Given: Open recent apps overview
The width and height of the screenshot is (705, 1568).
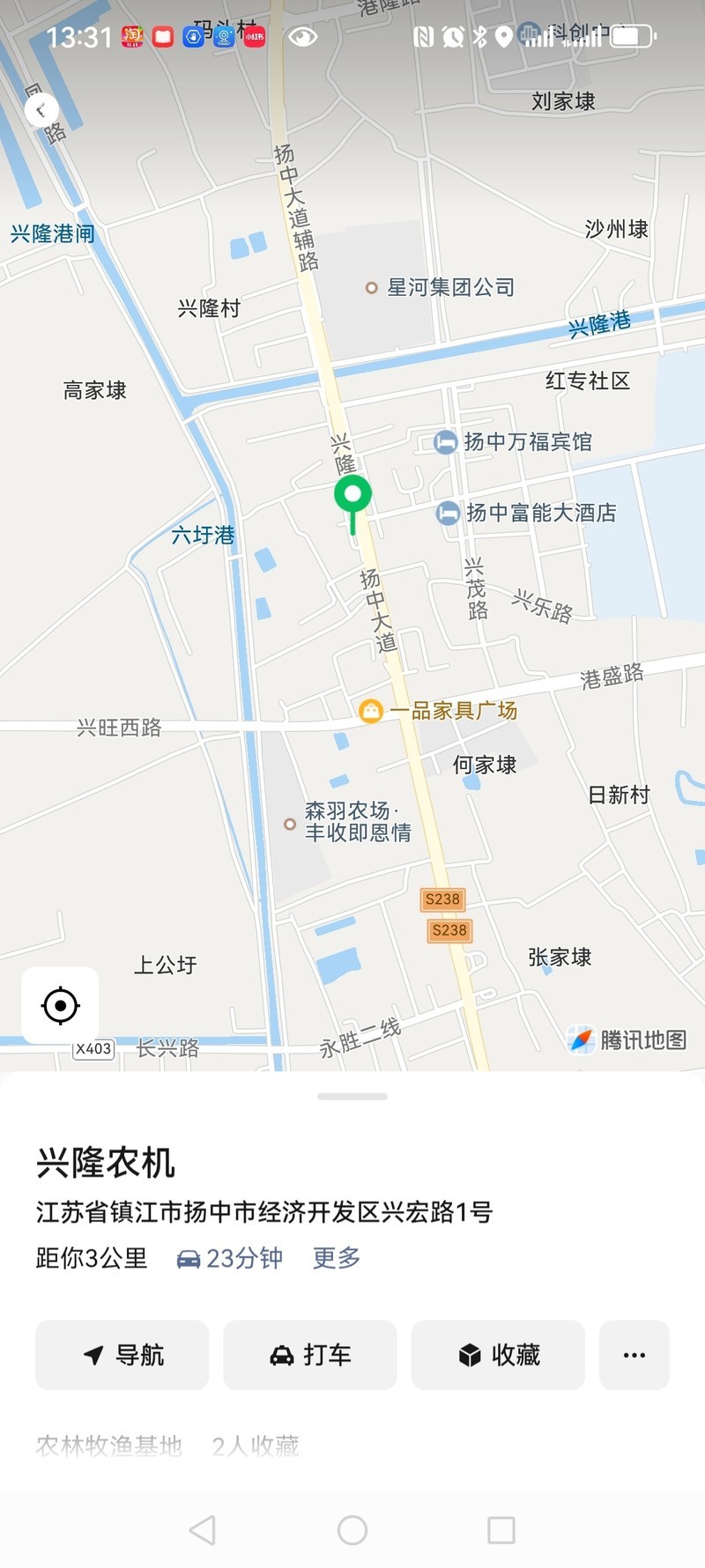Looking at the screenshot, I should click(x=501, y=1530).
